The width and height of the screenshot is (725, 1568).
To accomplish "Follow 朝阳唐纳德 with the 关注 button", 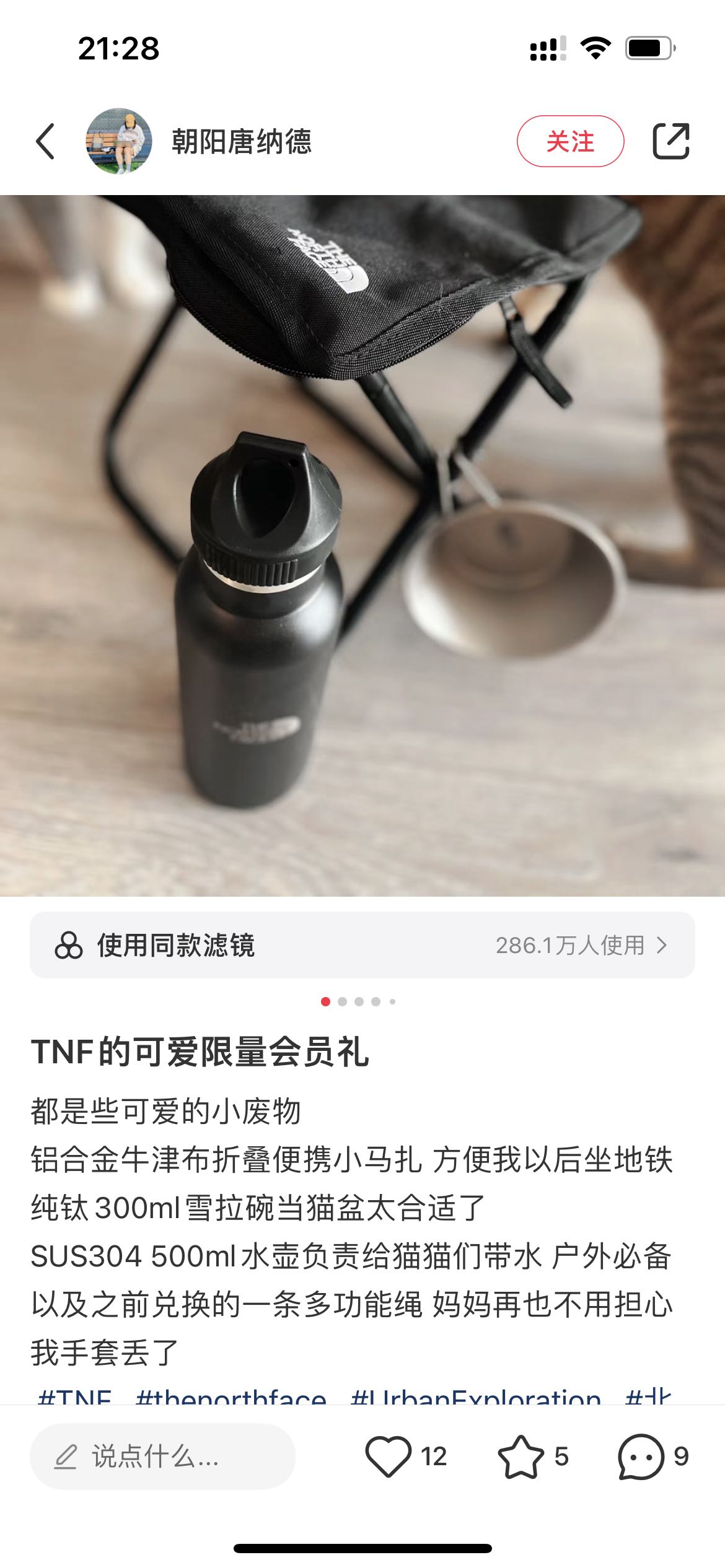I will point(569,141).
